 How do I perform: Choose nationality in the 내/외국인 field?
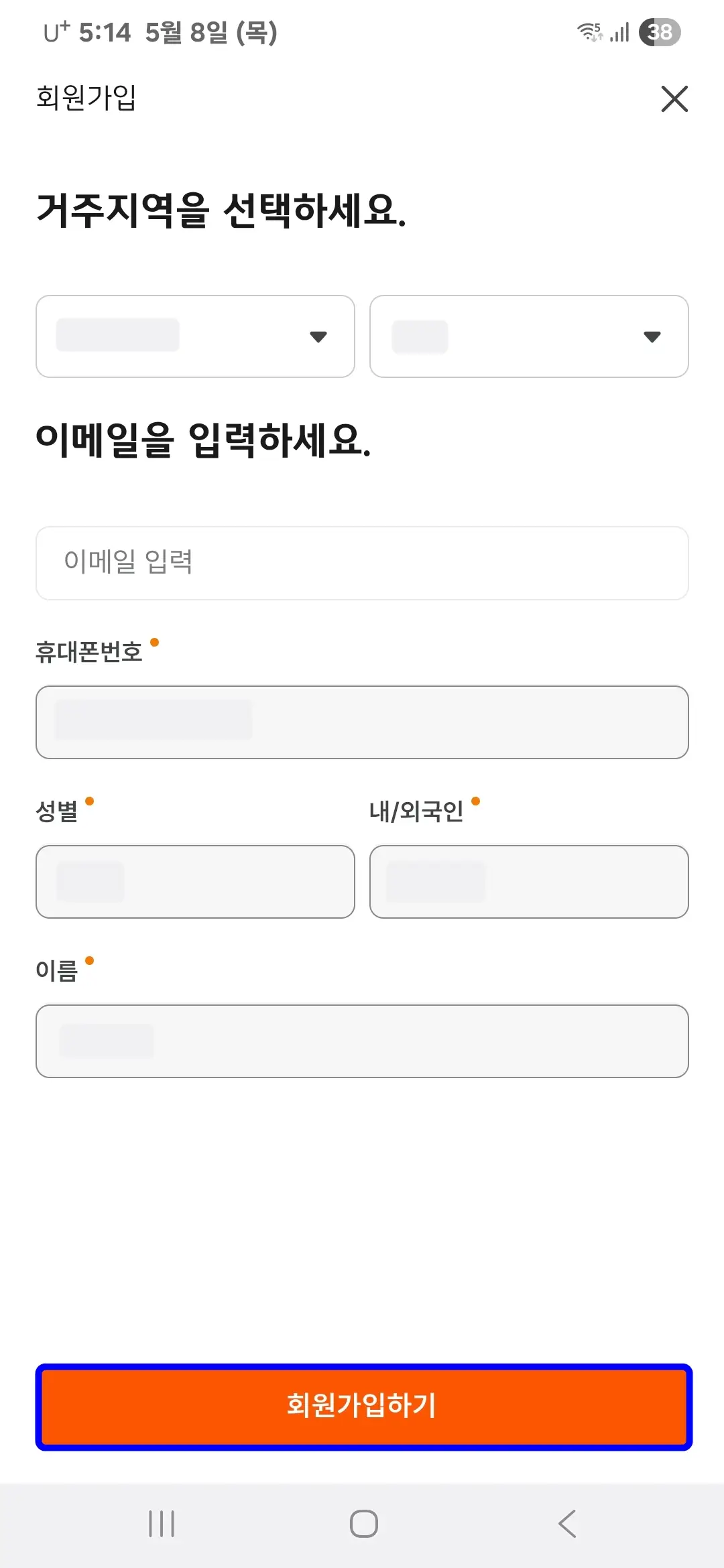[528, 881]
